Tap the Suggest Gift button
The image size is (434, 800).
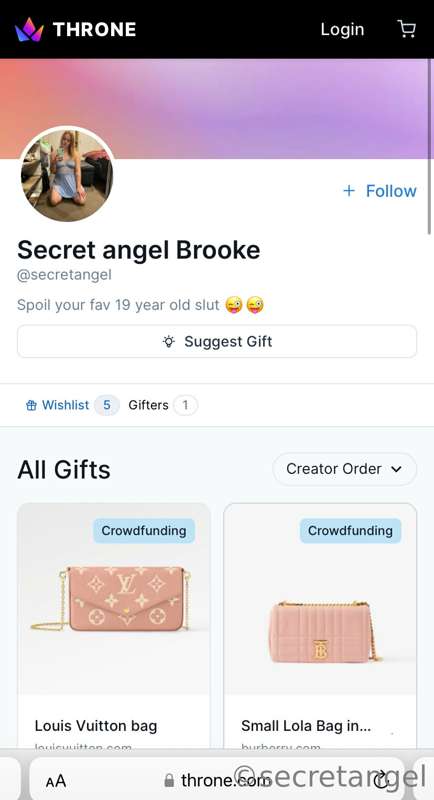click(217, 341)
